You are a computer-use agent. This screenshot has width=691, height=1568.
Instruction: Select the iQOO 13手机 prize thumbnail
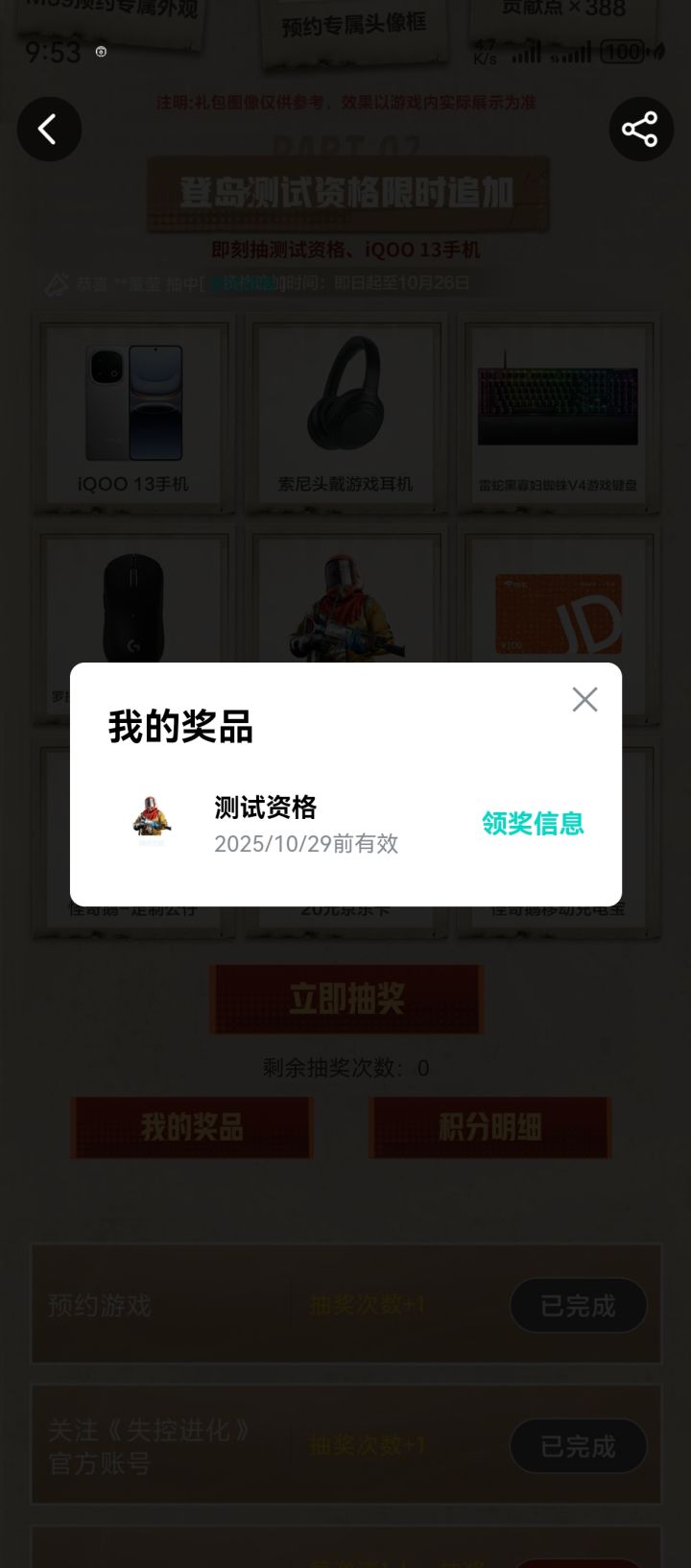(x=132, y=408)
